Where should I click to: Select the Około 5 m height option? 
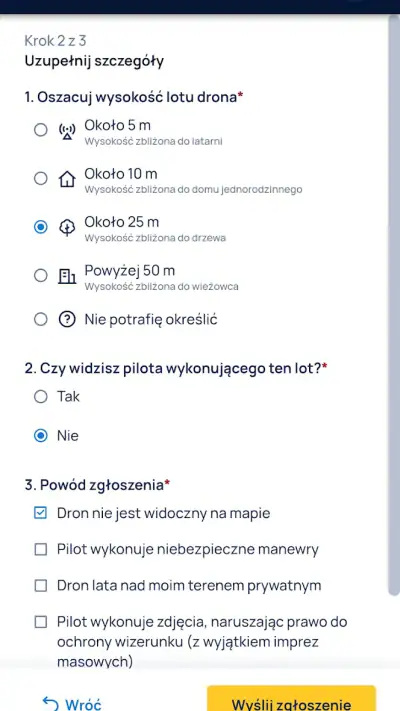click(x=41, y=130)
